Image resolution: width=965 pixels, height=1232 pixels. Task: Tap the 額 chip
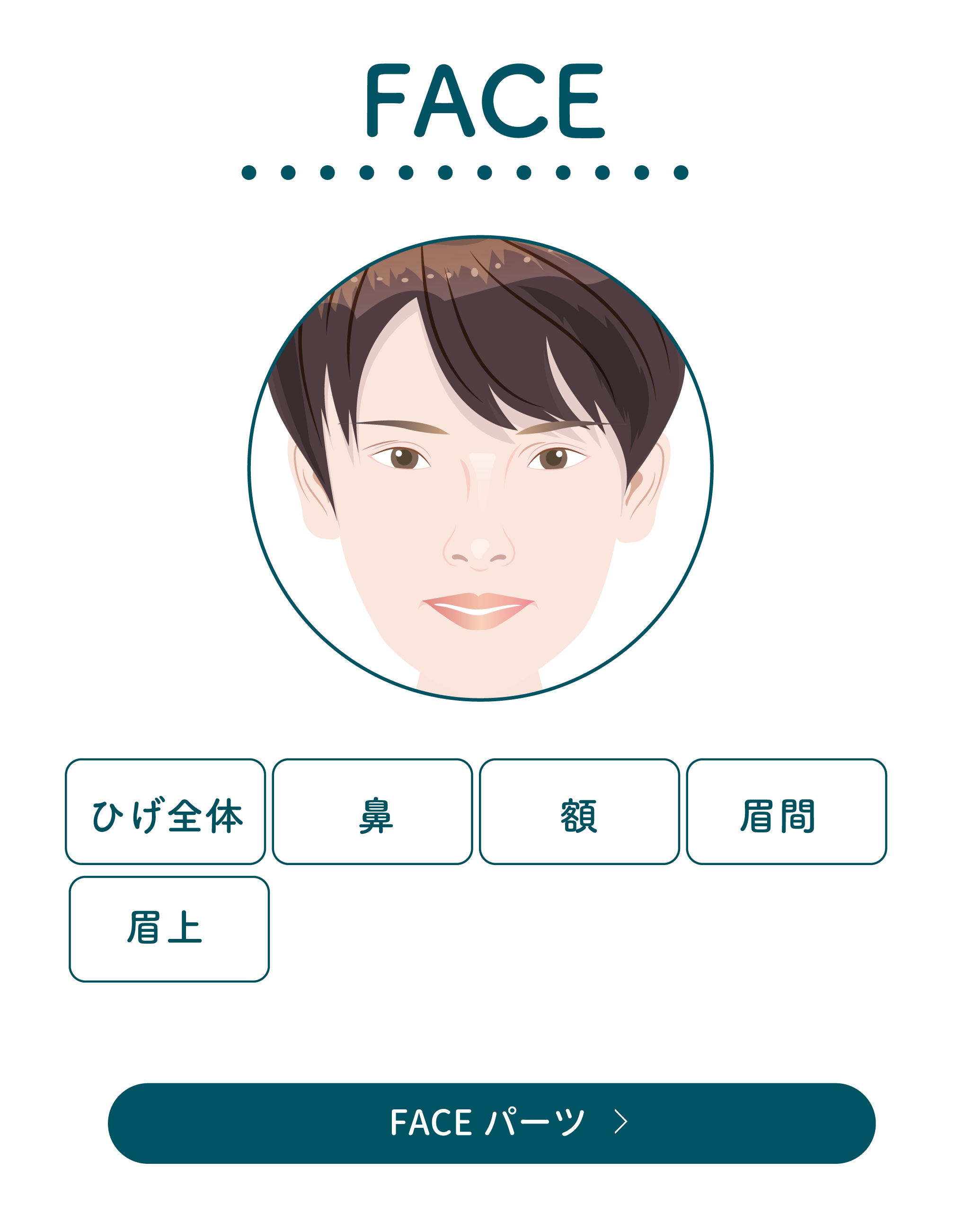click(x=579, y=812)
